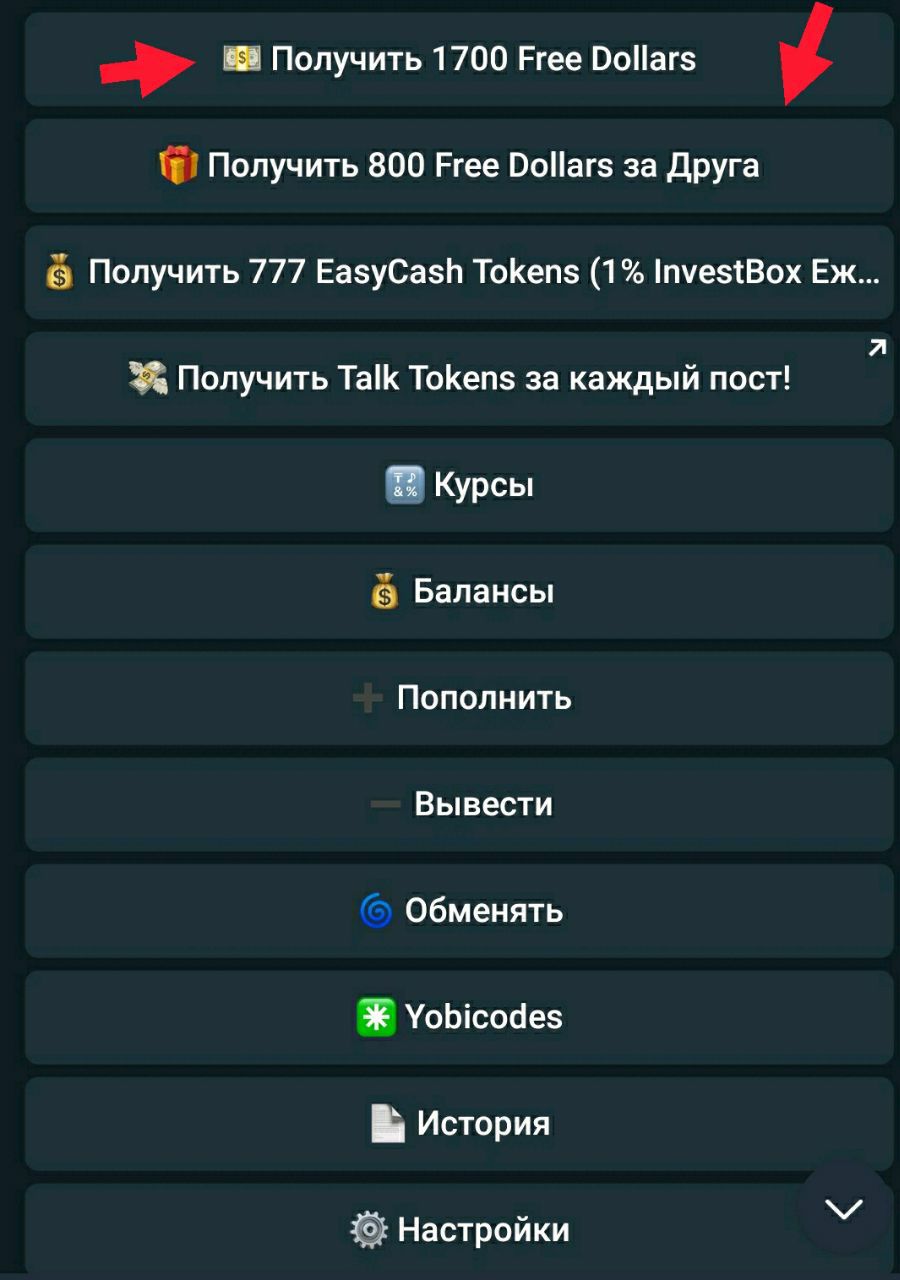Open Получить 777 EasyCash Tokens option
The height and width of the screenshot is (1280, 900).
(459, 272)
